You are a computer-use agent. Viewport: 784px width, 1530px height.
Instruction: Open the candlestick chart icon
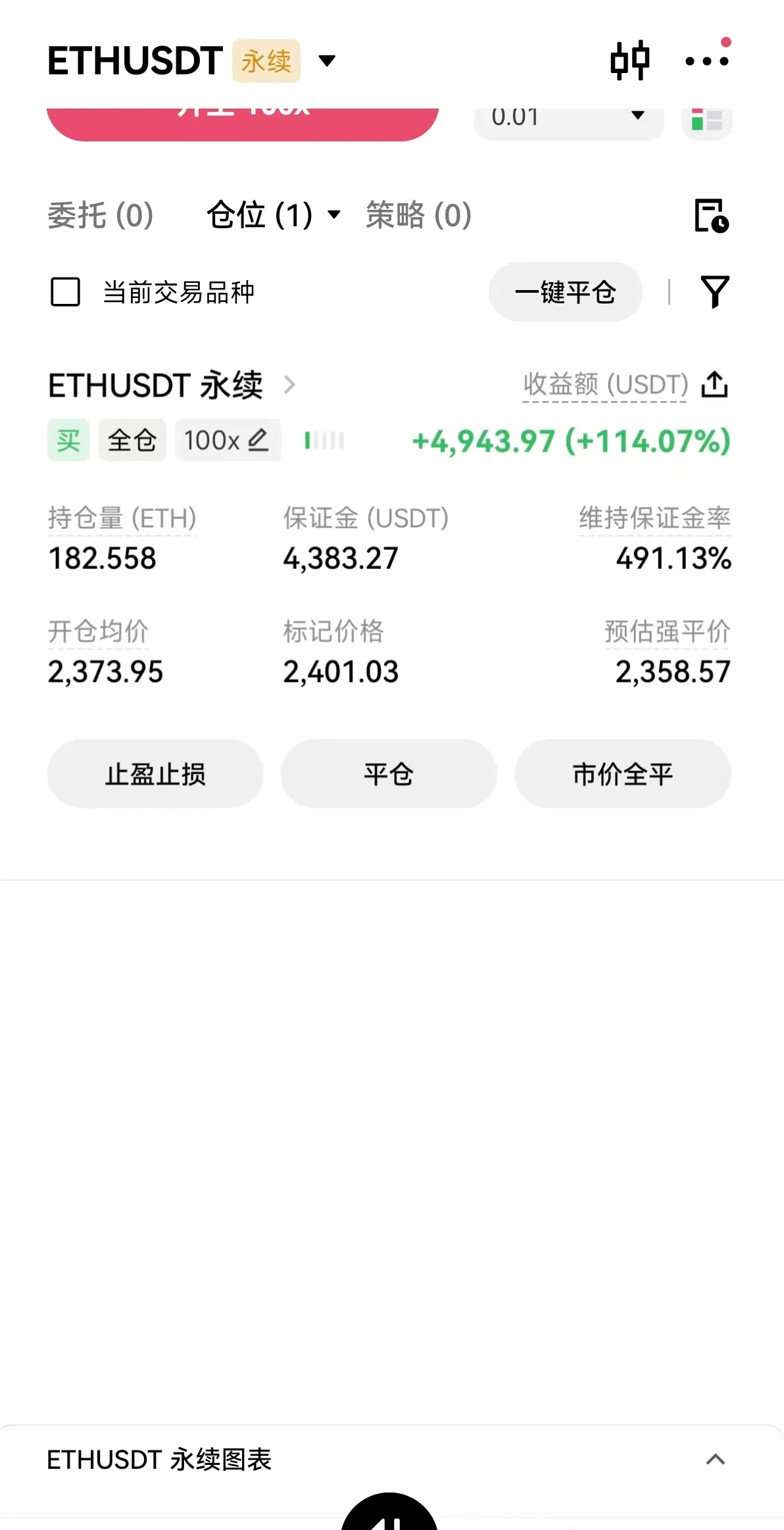[x=630, y=61]
